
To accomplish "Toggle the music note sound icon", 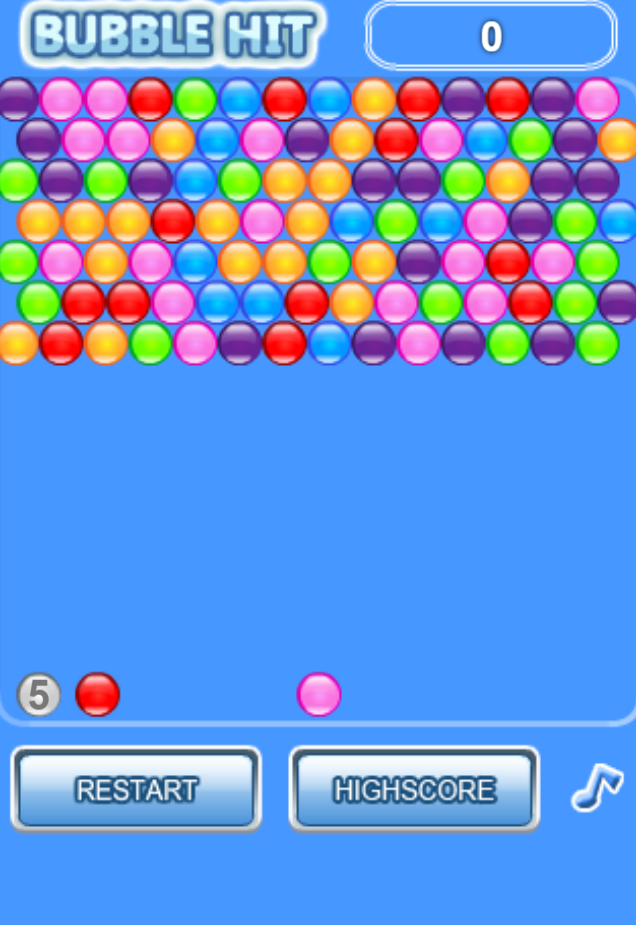I will pyautogui.click(x=596, y=786).
